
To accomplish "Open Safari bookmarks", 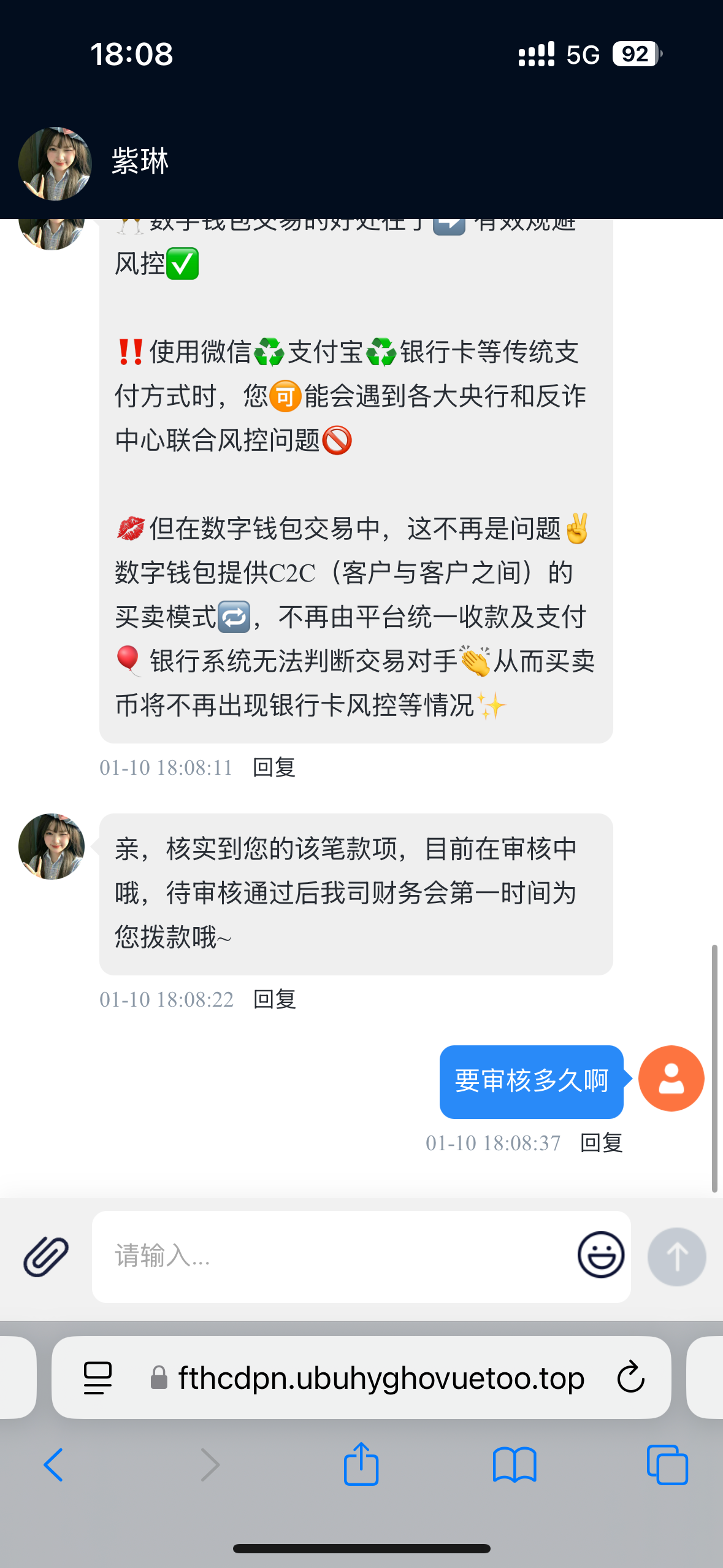I will tap(514, 1465).
